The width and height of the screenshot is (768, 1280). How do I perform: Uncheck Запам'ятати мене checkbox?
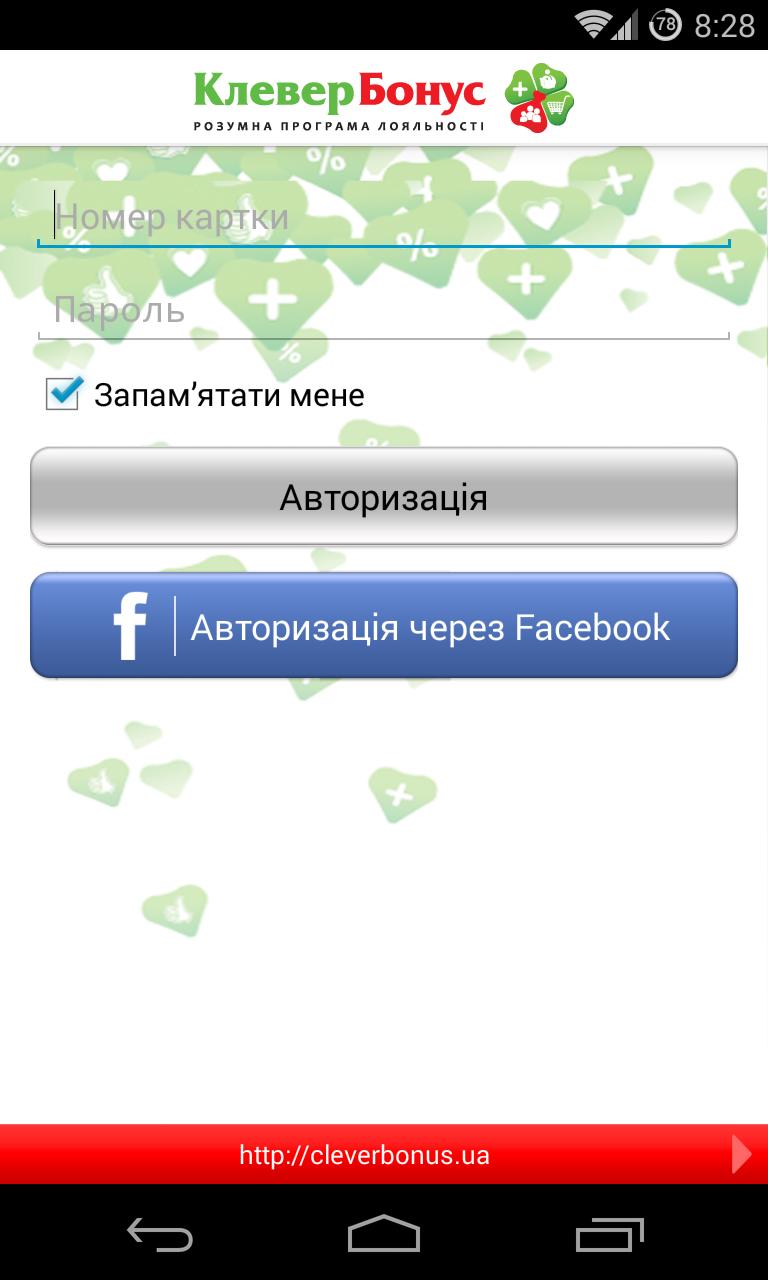point(63,394)
